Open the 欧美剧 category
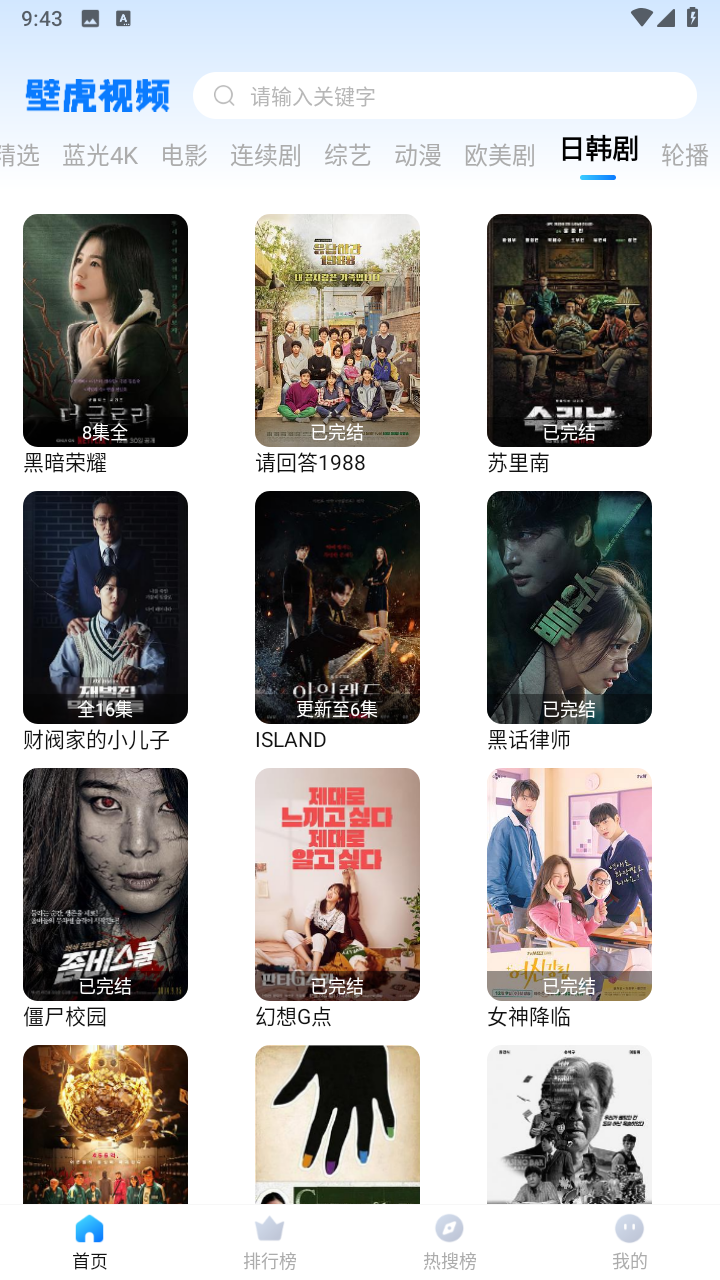 tap(501, 155)
